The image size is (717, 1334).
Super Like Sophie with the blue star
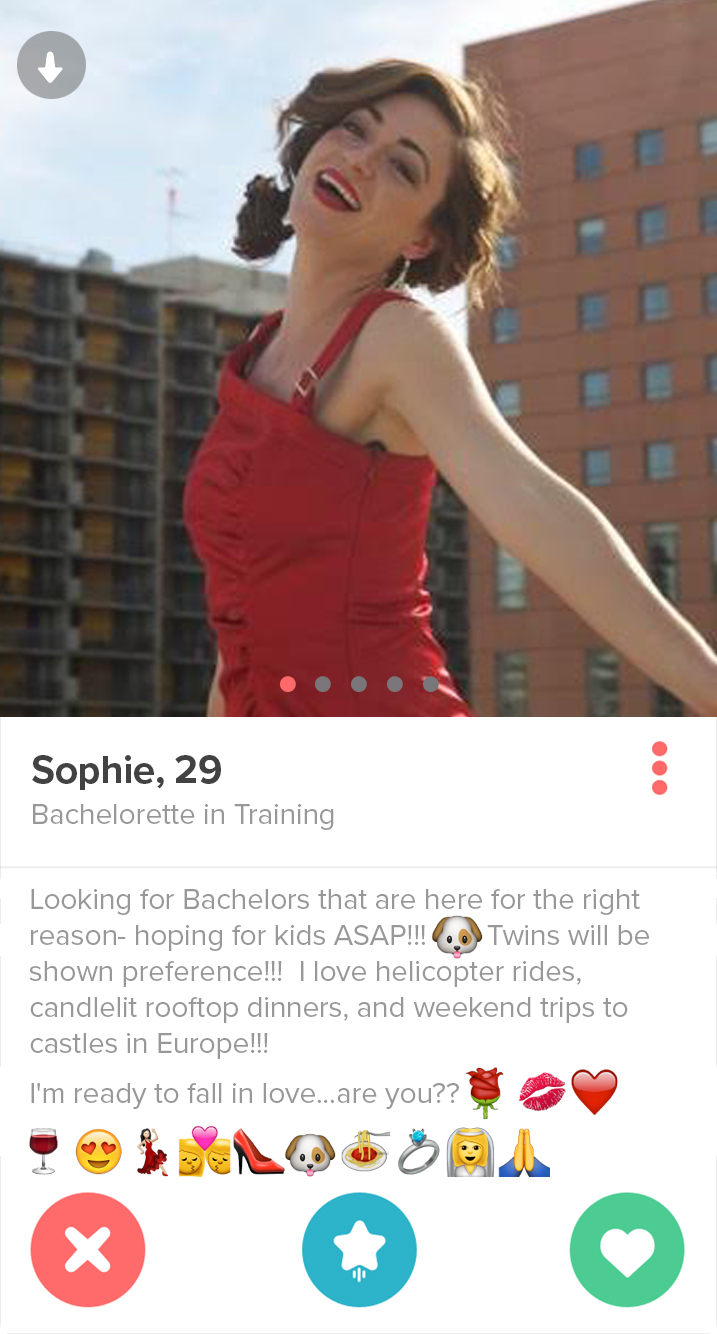[359, 1250]
